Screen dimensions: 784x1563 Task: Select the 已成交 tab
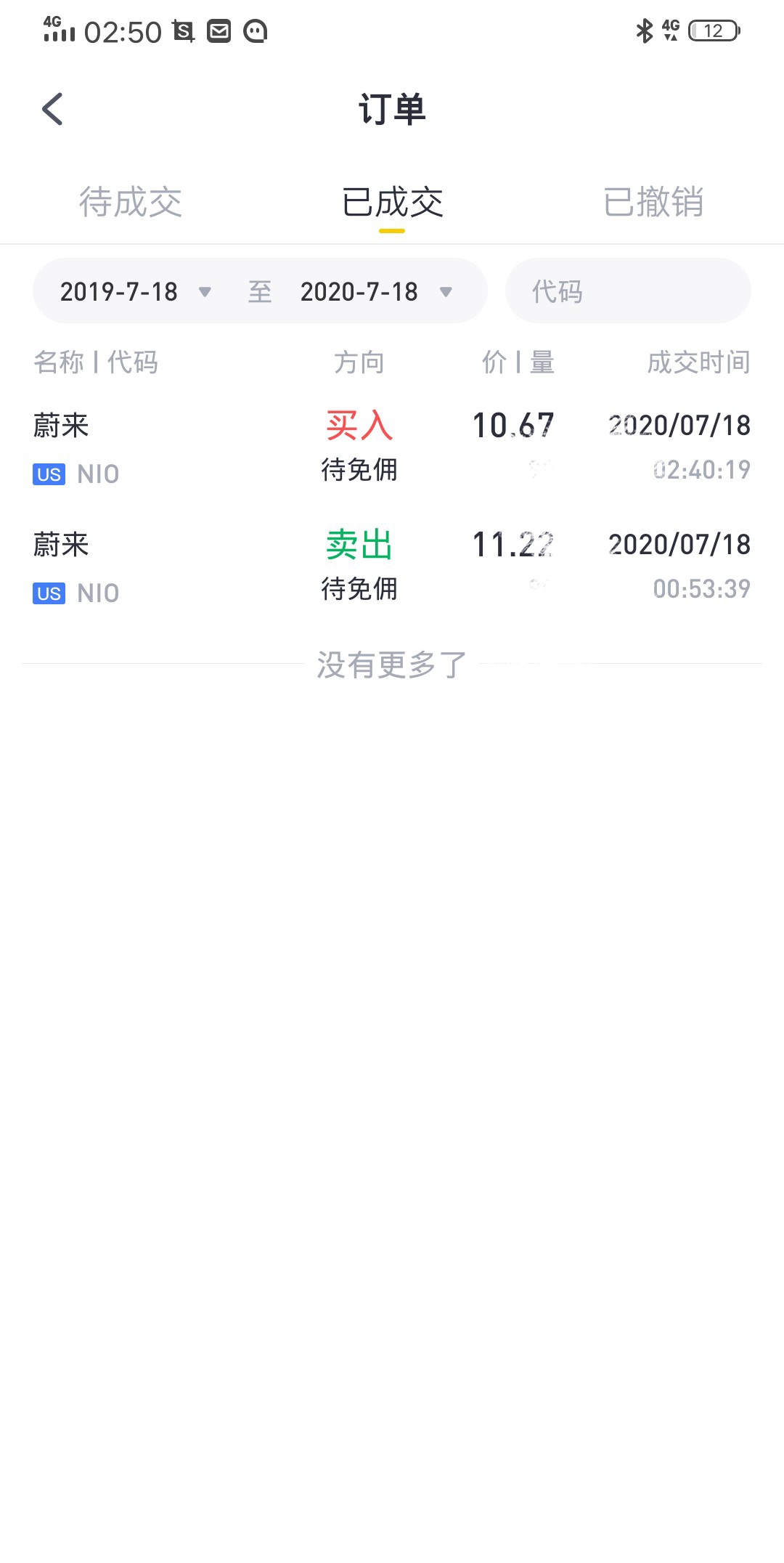coord(392,202)
